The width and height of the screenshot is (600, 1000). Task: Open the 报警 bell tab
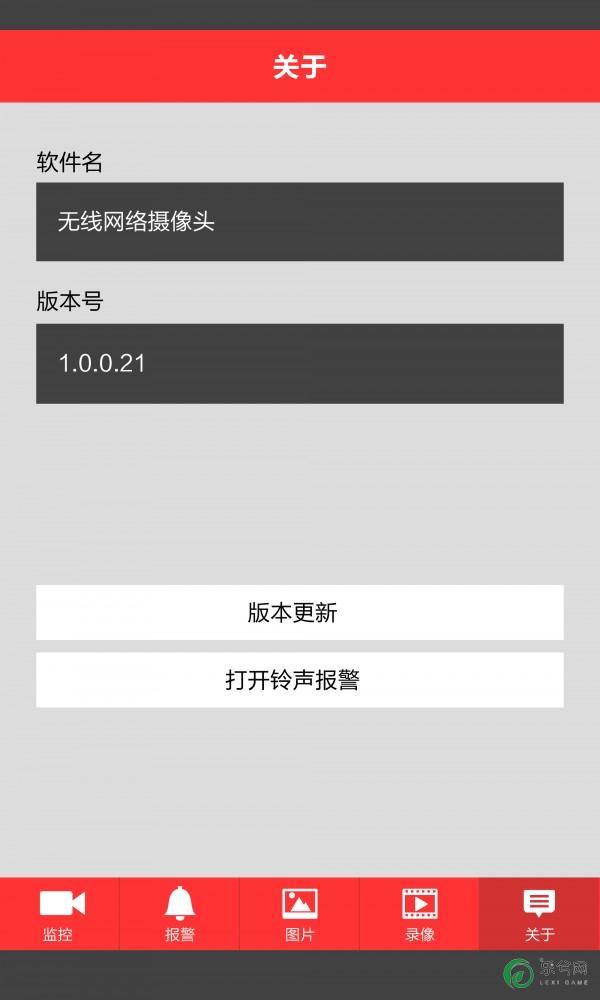[x=179, y=913]
